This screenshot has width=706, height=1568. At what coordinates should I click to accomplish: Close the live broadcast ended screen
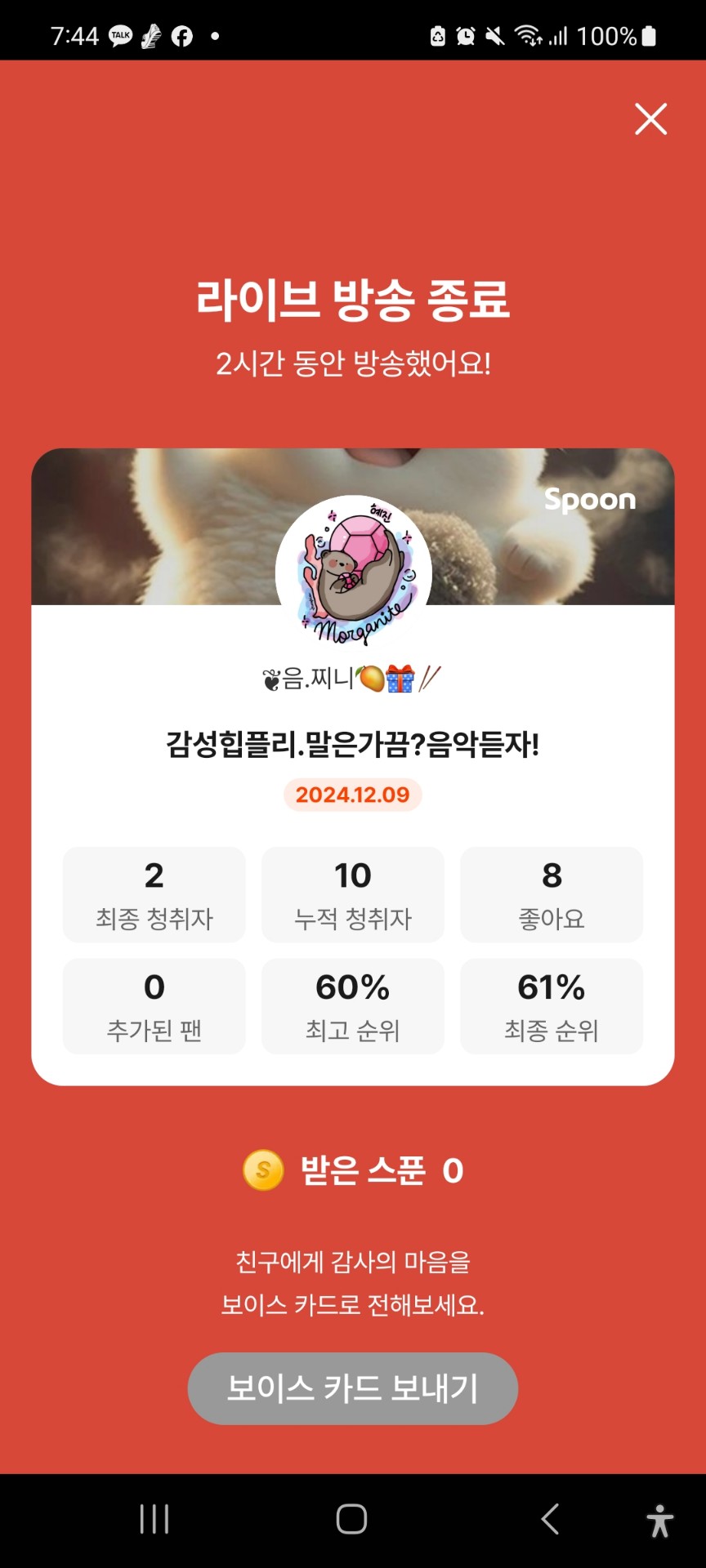pyautogui.click(x=650, y=119)
